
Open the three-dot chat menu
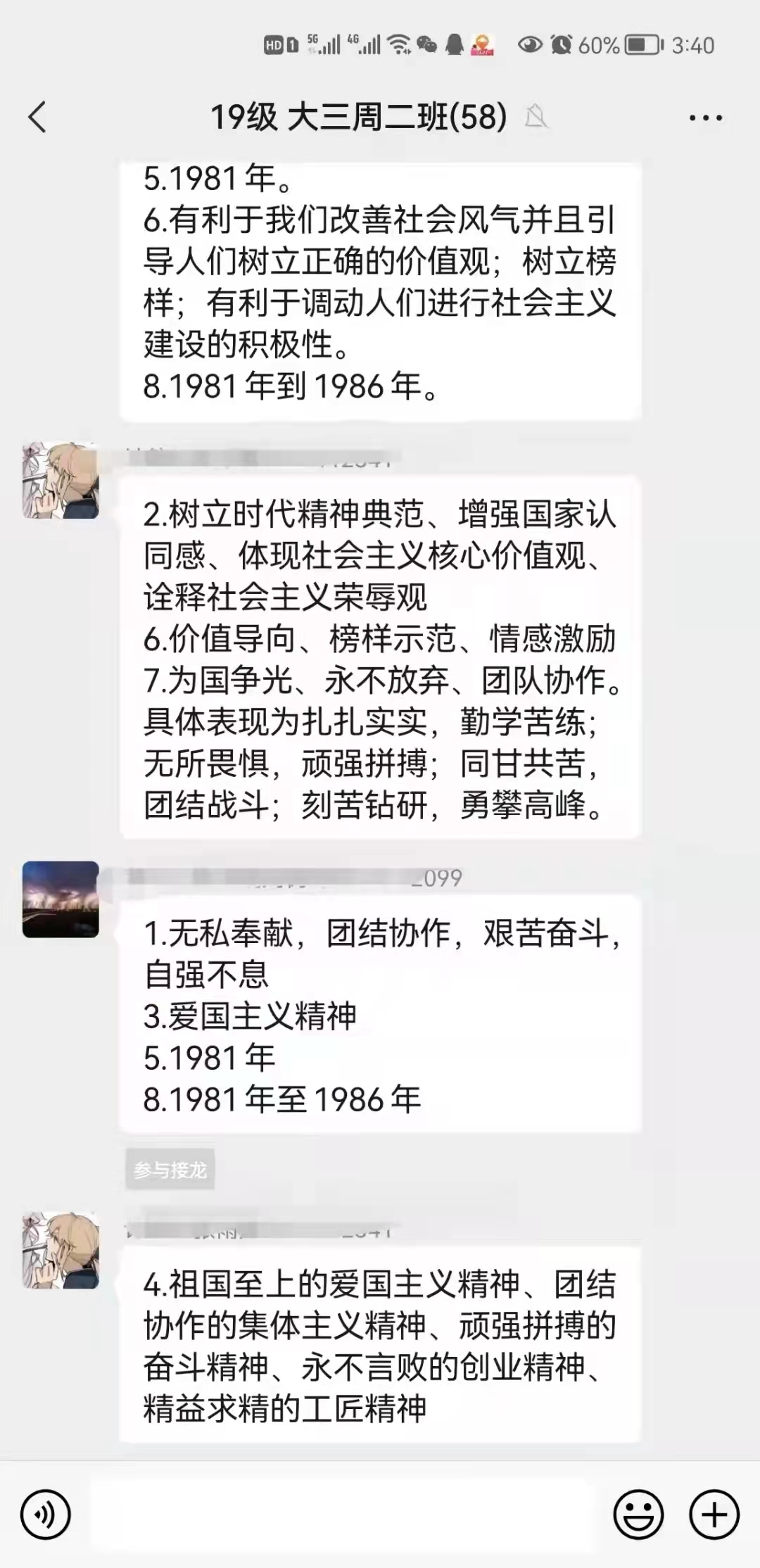(705, 118)
